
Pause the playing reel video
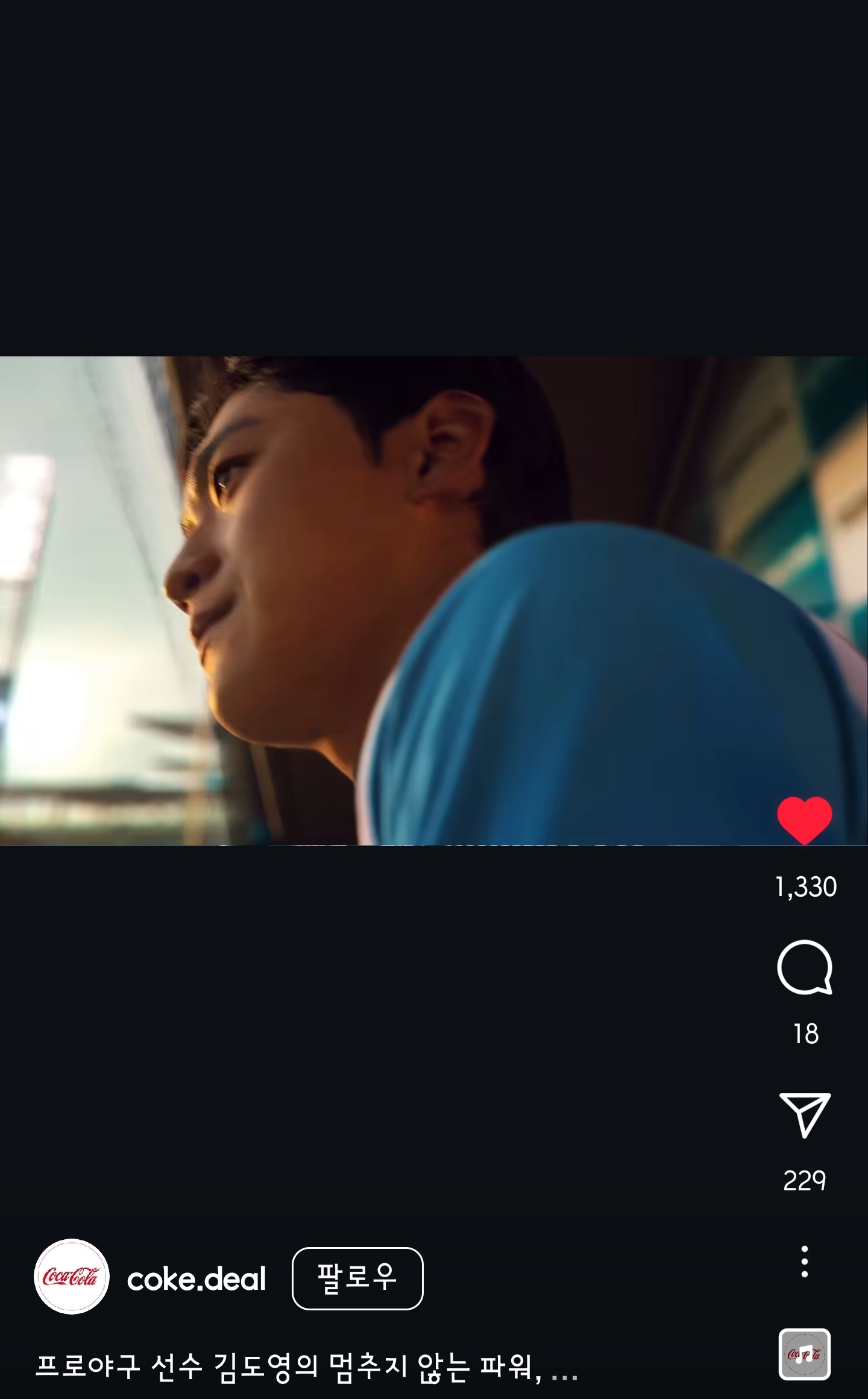[x=386, y=600]
